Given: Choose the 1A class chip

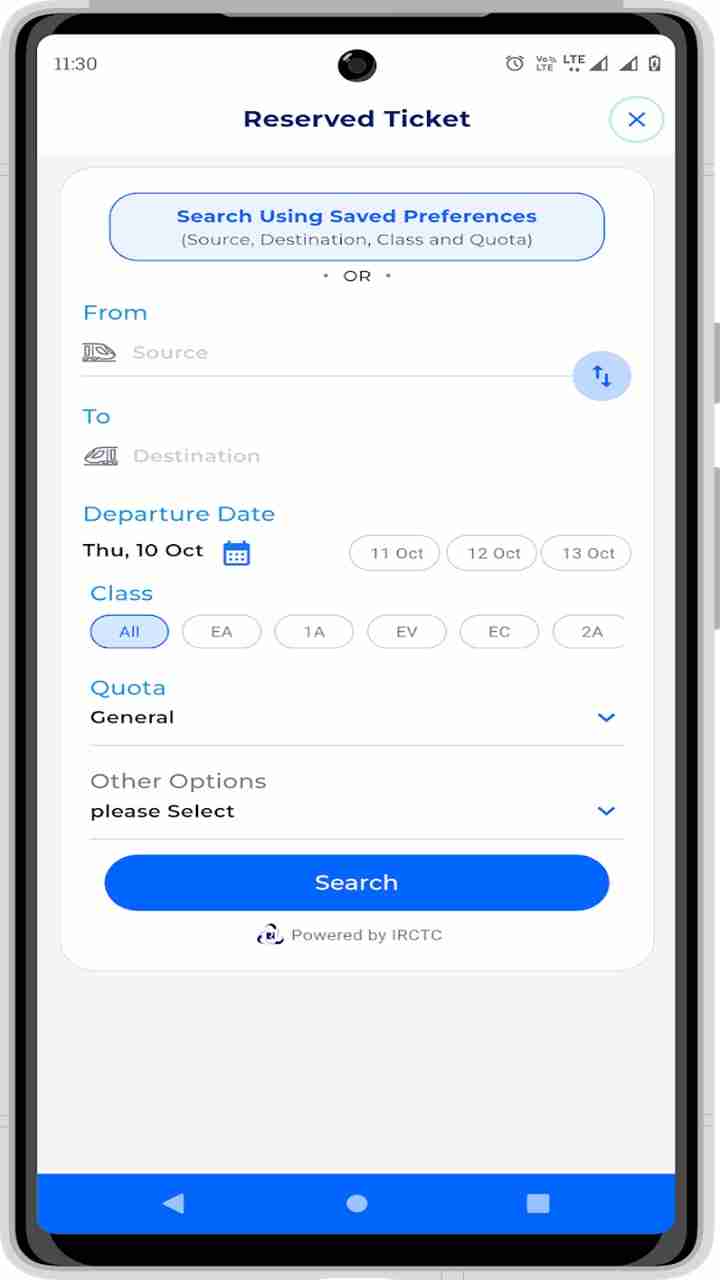Looking at the screenshot, I should pos(314,632).
